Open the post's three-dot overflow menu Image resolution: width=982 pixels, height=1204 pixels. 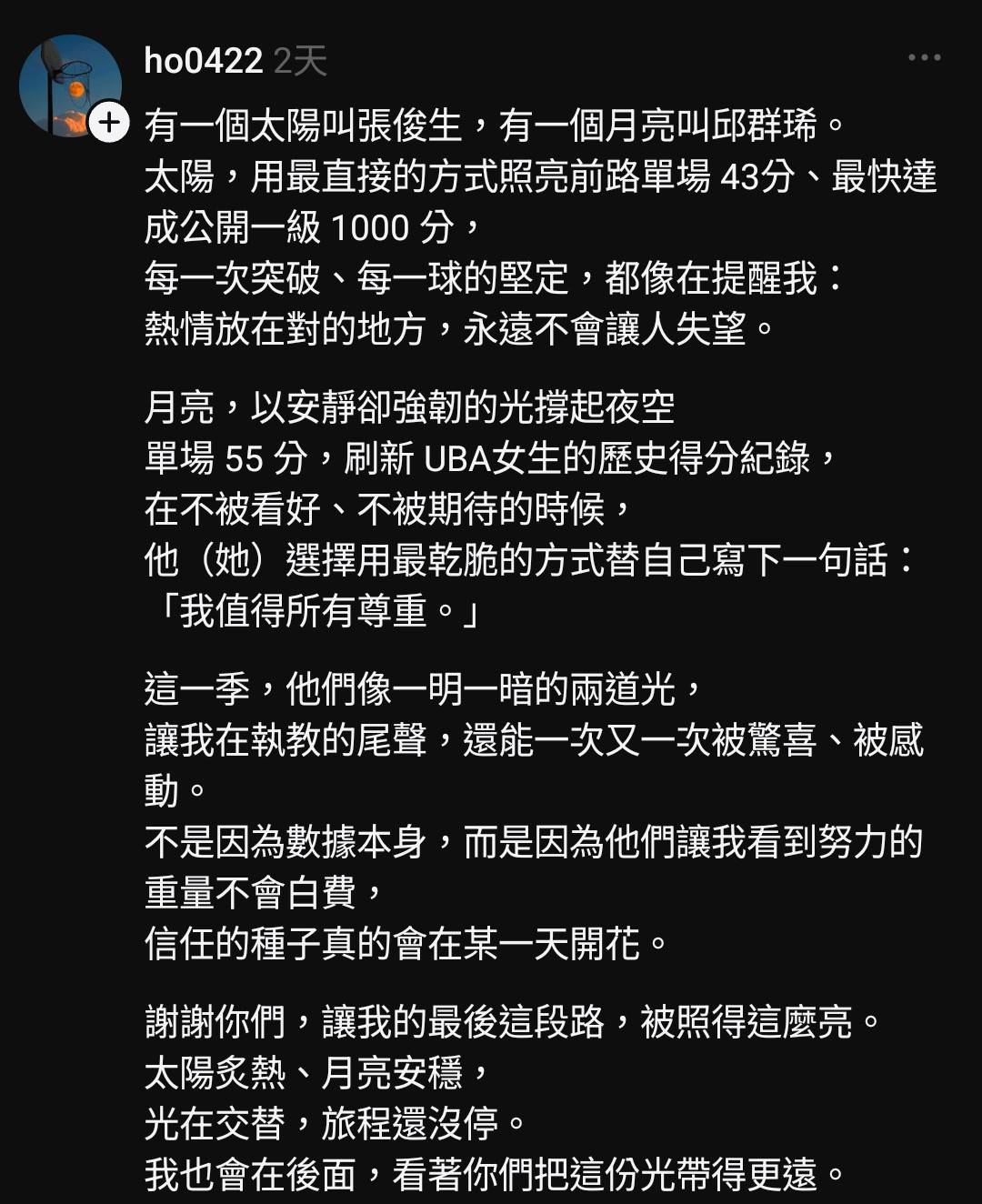pos(924,58)
